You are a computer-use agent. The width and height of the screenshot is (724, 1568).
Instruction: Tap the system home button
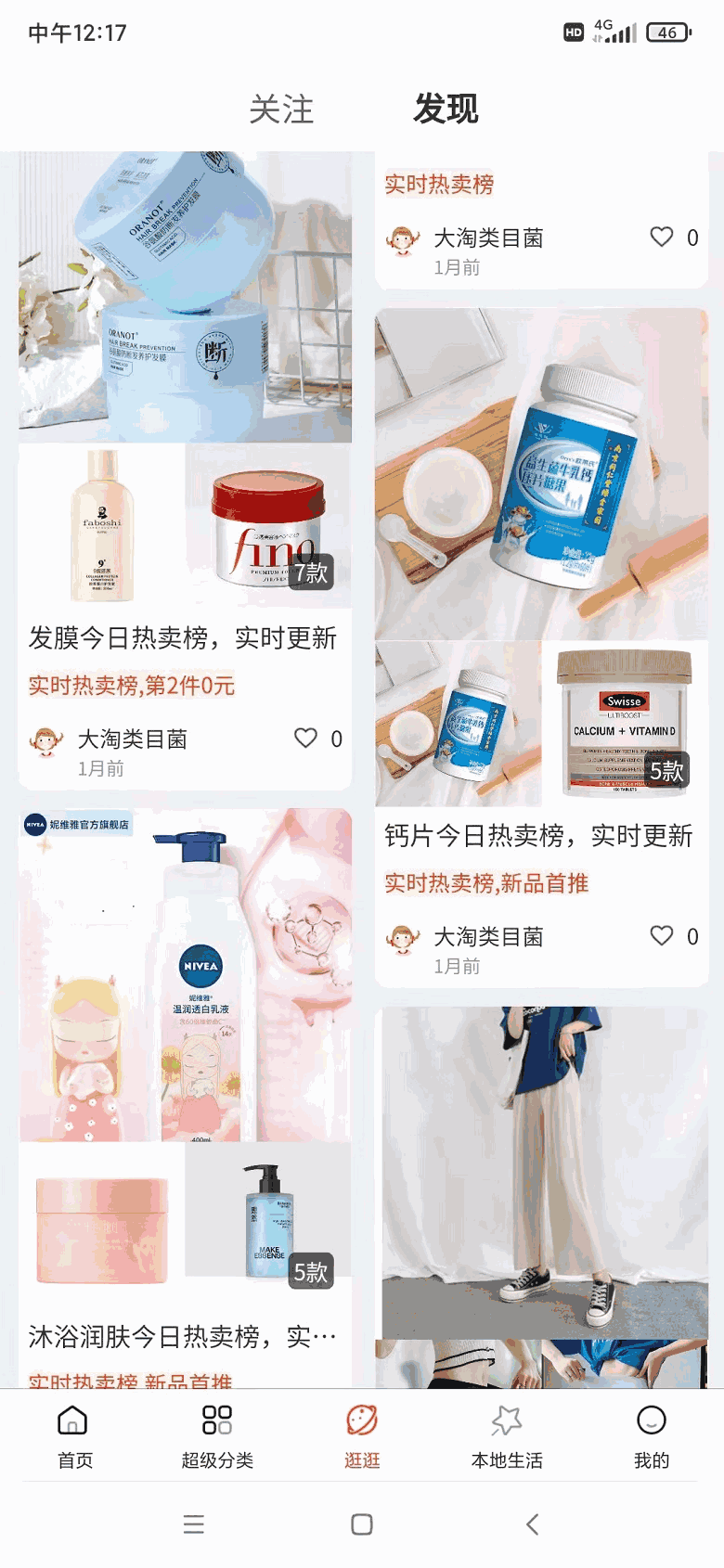(x=362, y=1523)
